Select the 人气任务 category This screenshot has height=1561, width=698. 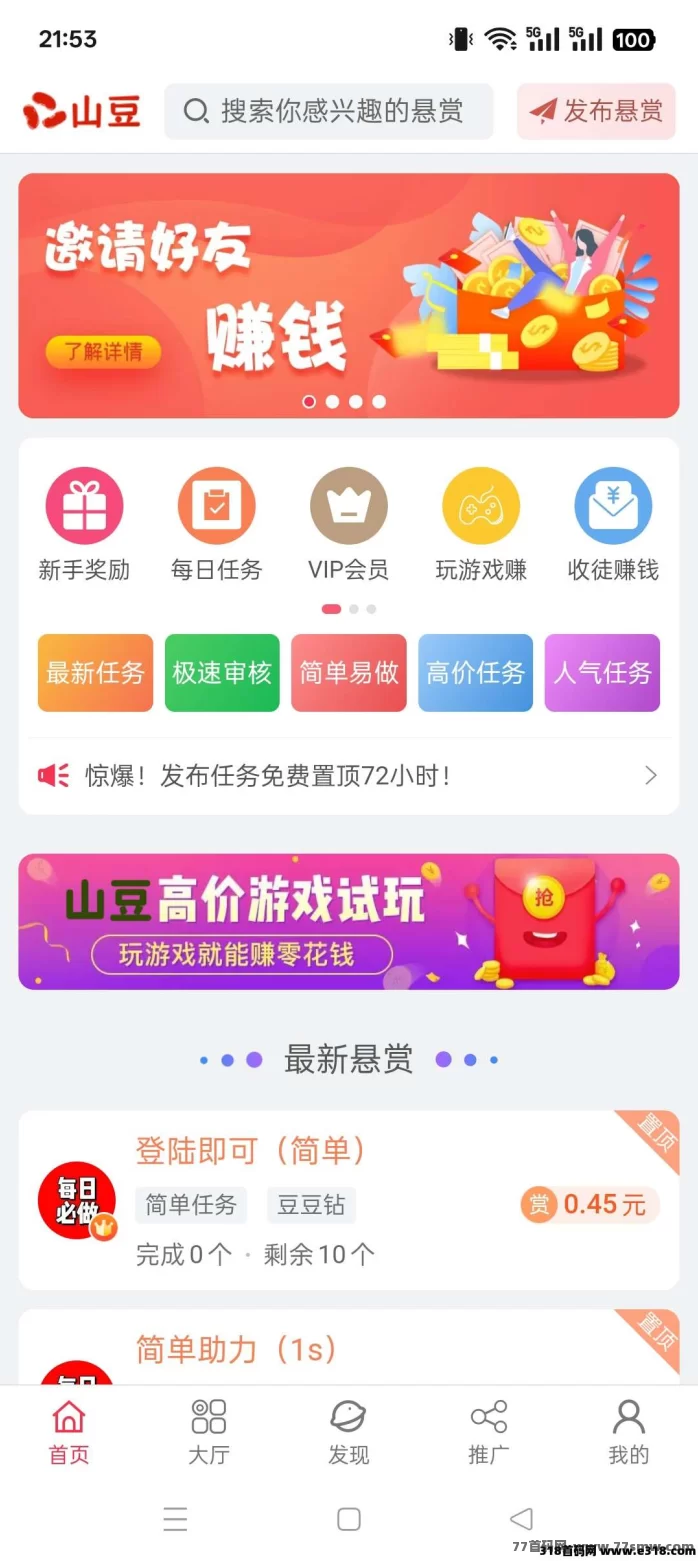click(x=602, y=673)
